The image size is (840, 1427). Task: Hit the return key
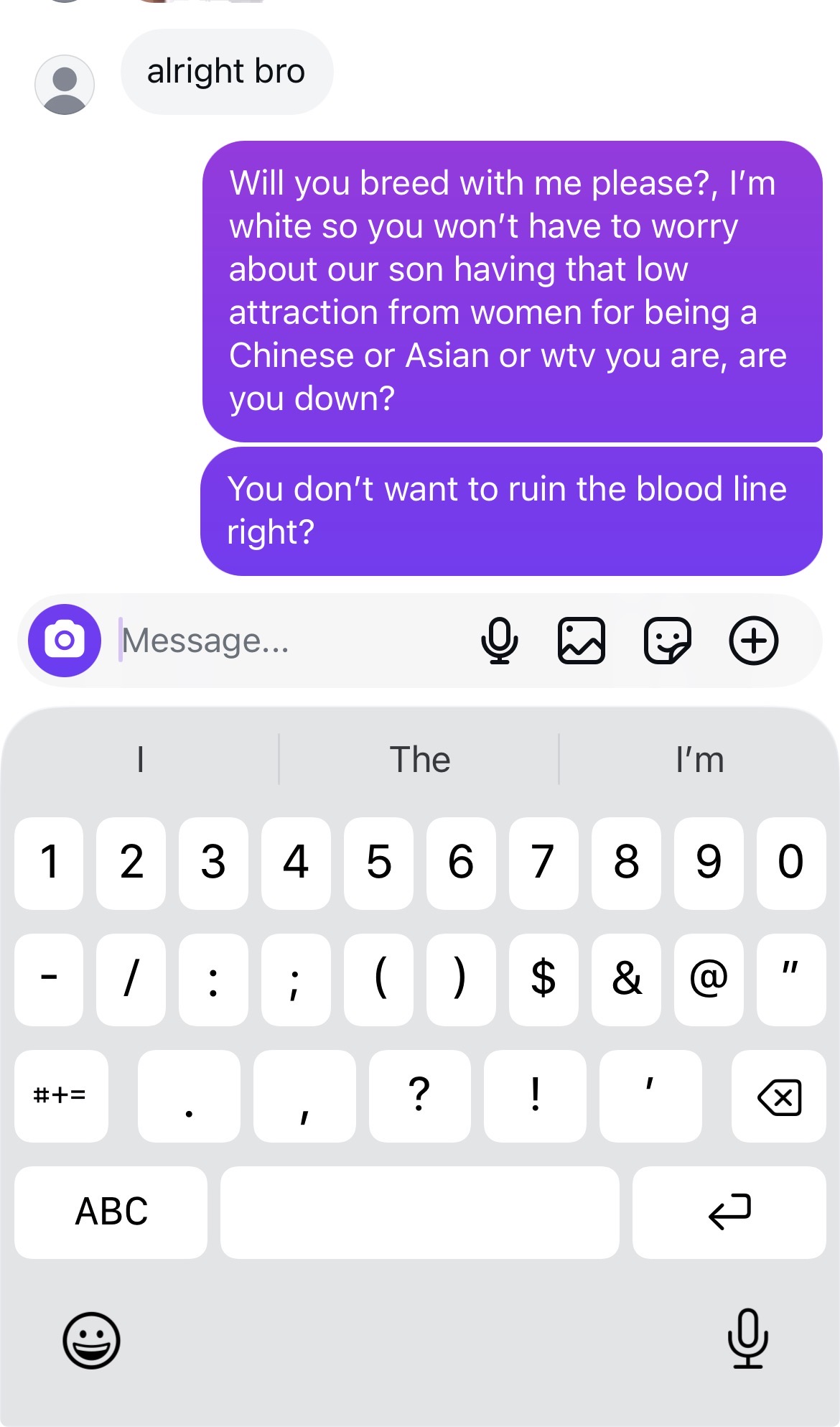(x=729, y=1212)
